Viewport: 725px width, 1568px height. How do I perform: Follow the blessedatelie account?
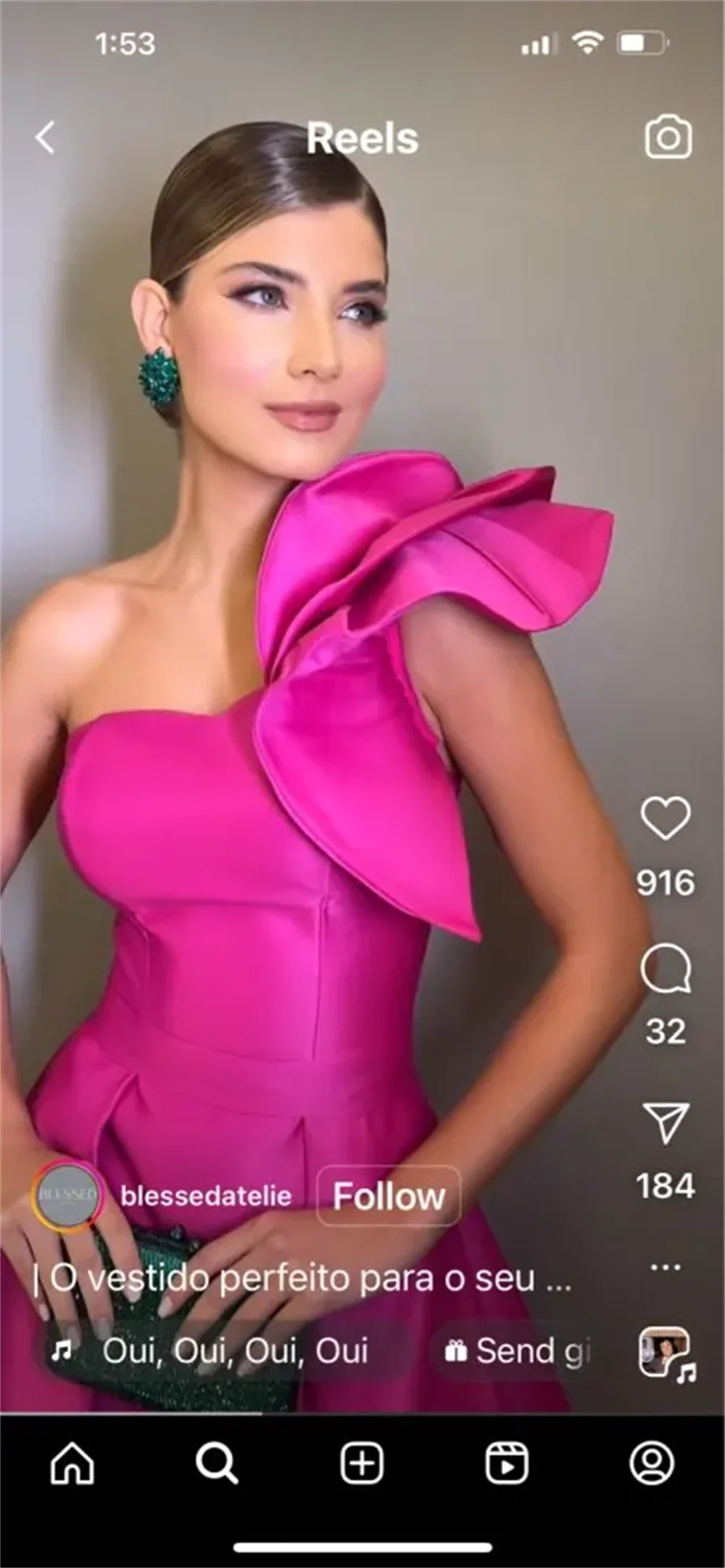[389, 1196]
